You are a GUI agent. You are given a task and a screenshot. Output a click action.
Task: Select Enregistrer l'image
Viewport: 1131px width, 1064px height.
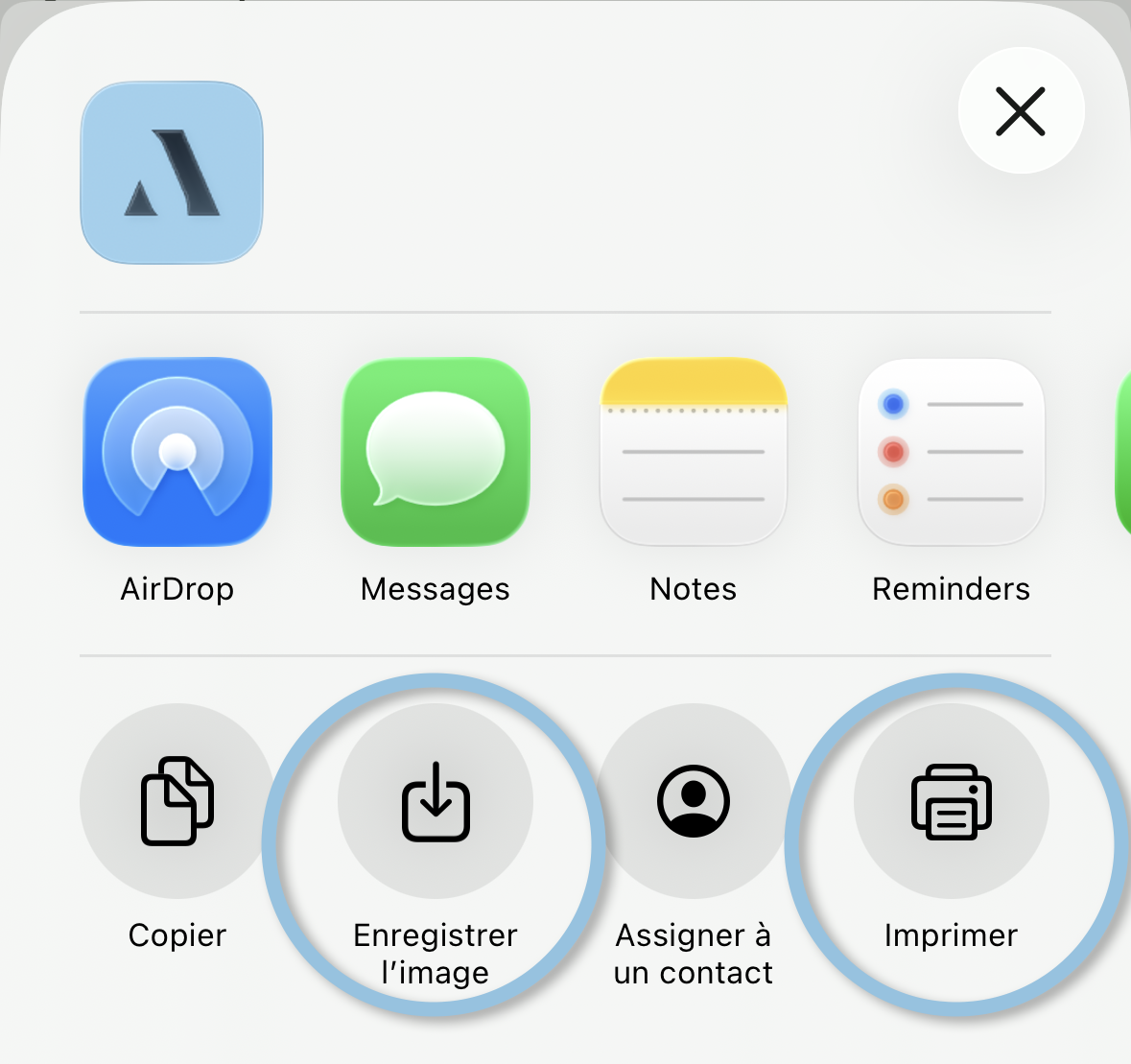click(436, 801)
